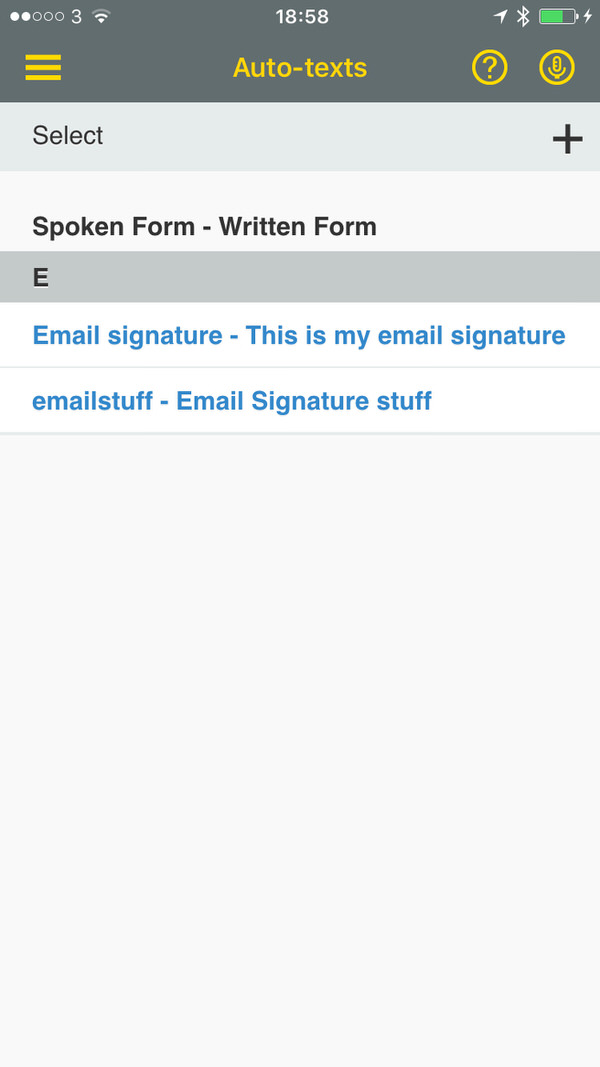Tap the microphone icon
Screen dimensions: 600x1067
click(557, 68)
